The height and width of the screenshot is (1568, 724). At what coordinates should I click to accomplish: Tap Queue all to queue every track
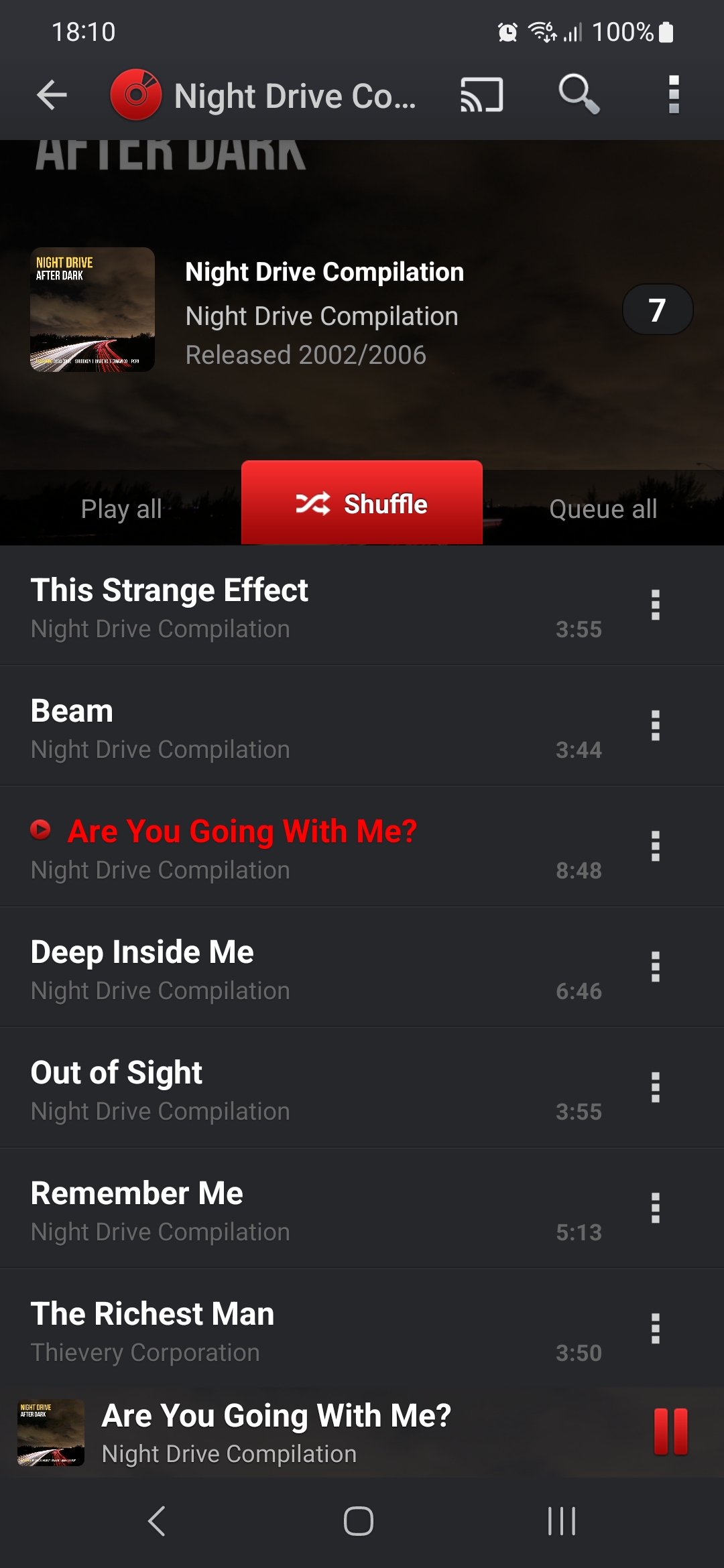click(602, 509)
